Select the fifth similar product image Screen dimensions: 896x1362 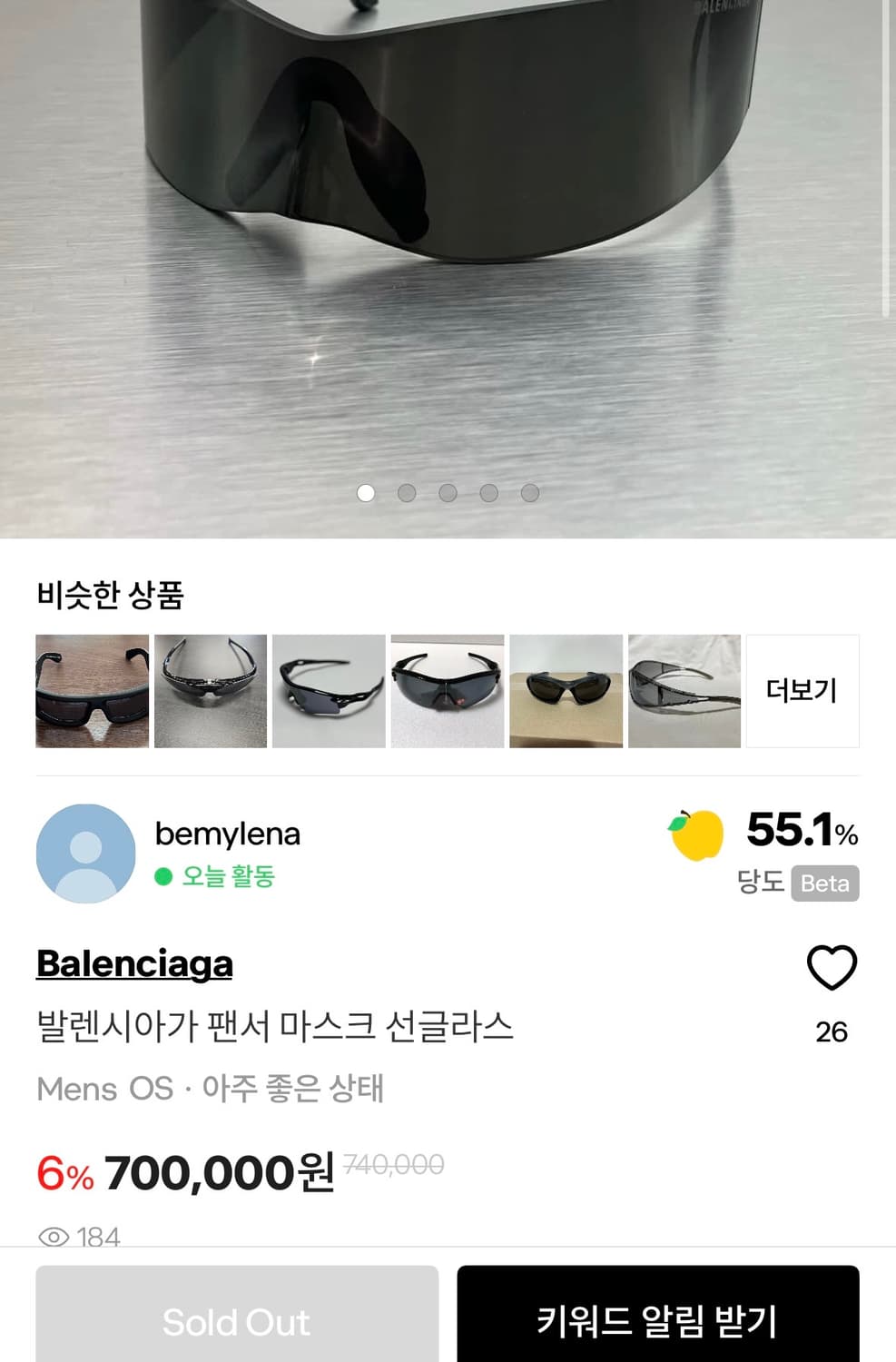pyautogui.click(x=566, y=688)
